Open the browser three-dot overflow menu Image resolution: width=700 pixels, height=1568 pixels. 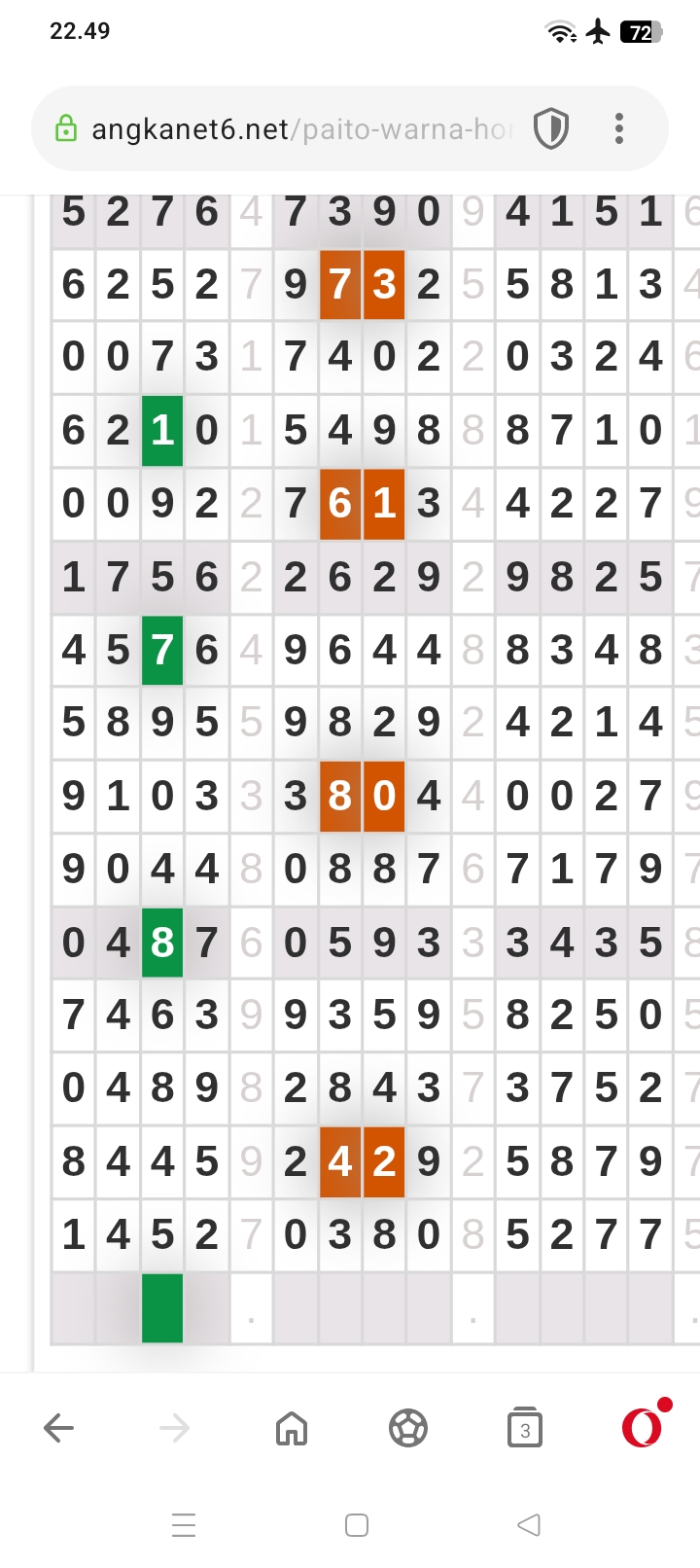pyautogui.click(x=619, y=128)
